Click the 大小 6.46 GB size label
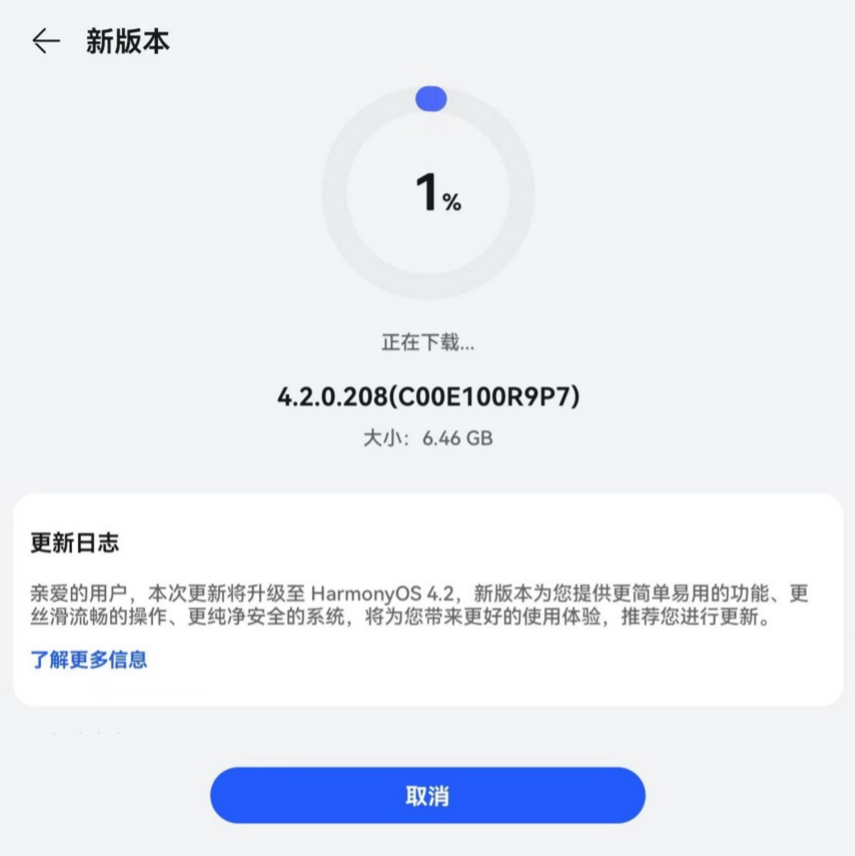 tap(427, 437)
